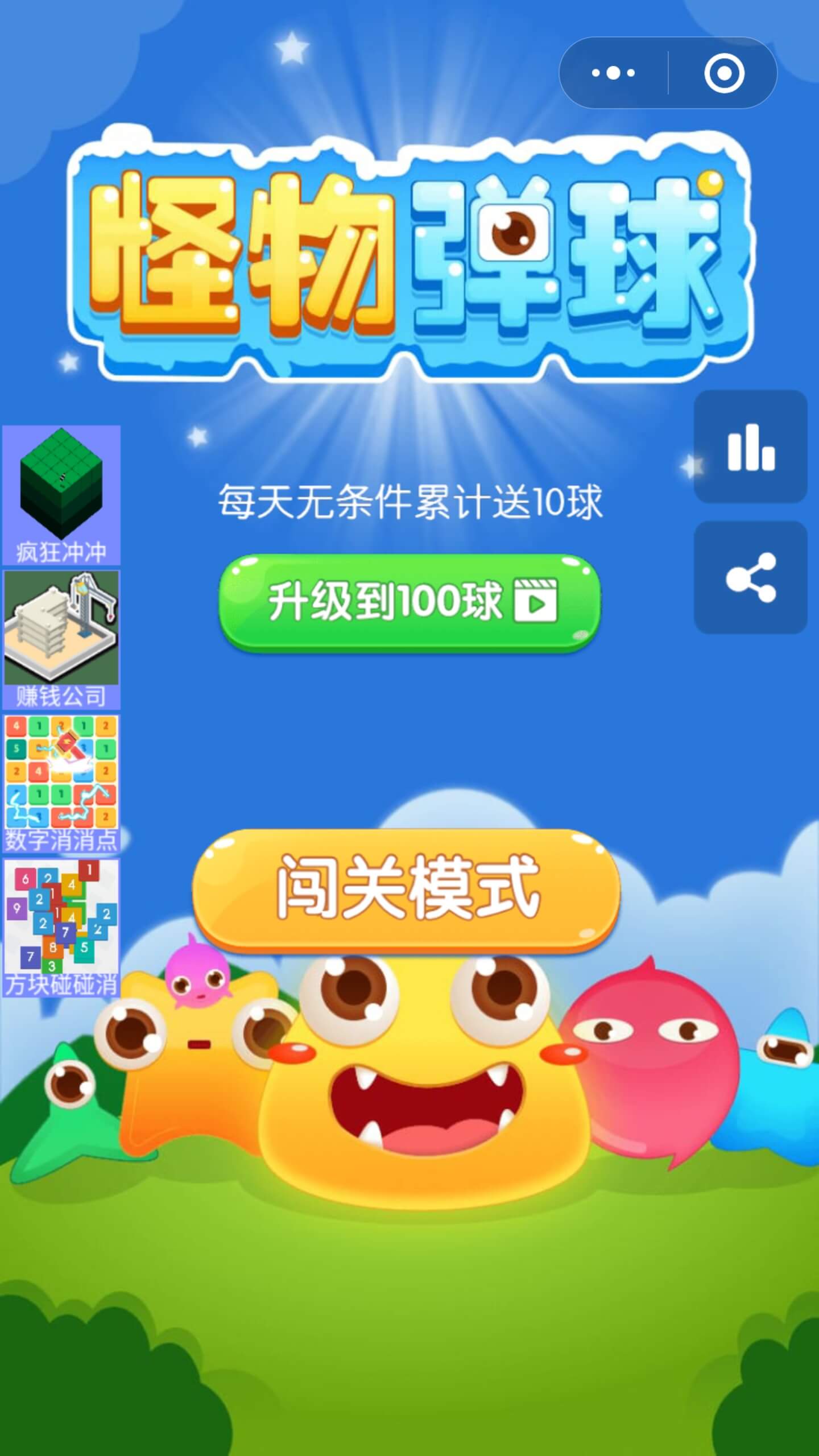Open the 疯狂冲冲 game tile

(61, 495)
